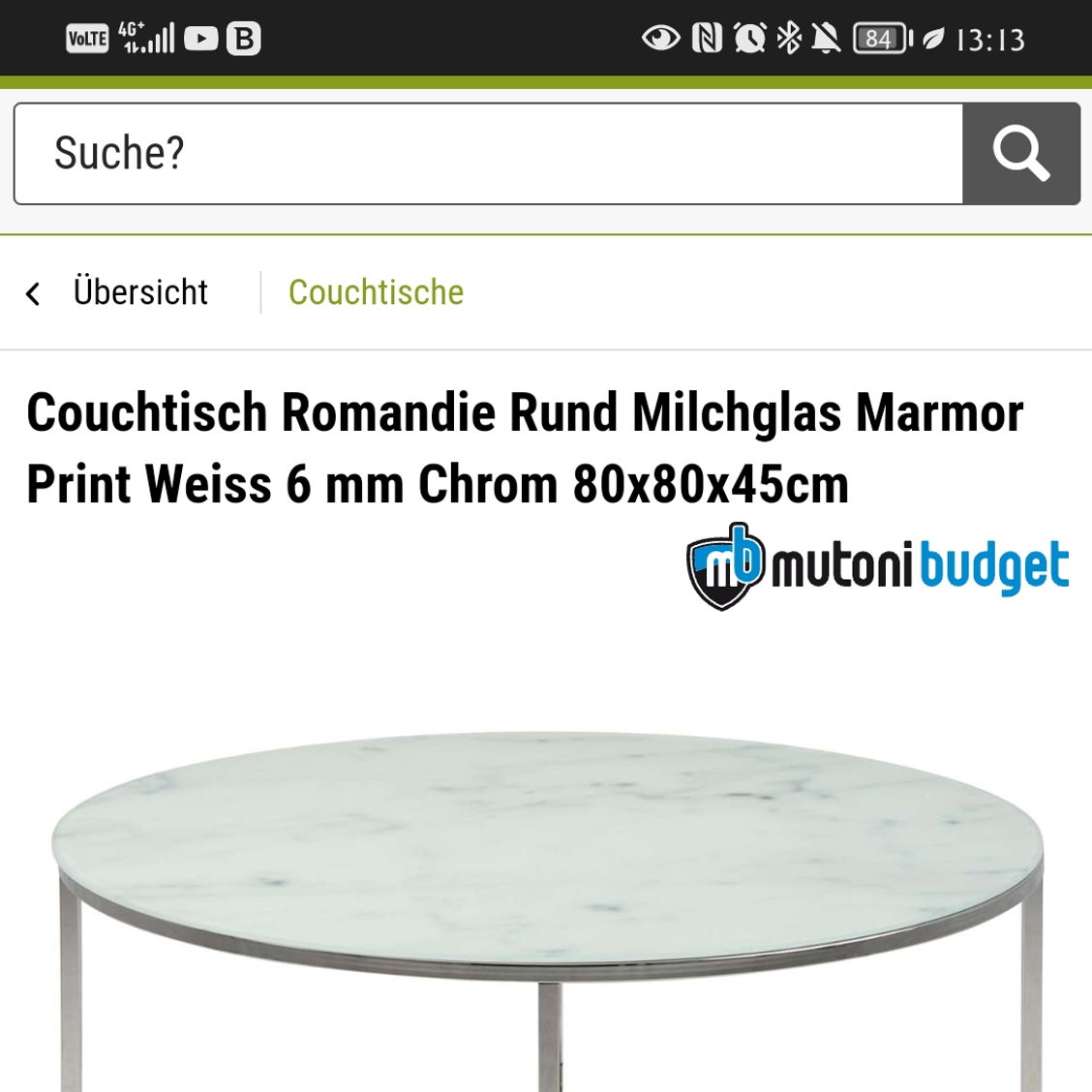
Task: Go back to Übersicht
Action: click(118, 292)
